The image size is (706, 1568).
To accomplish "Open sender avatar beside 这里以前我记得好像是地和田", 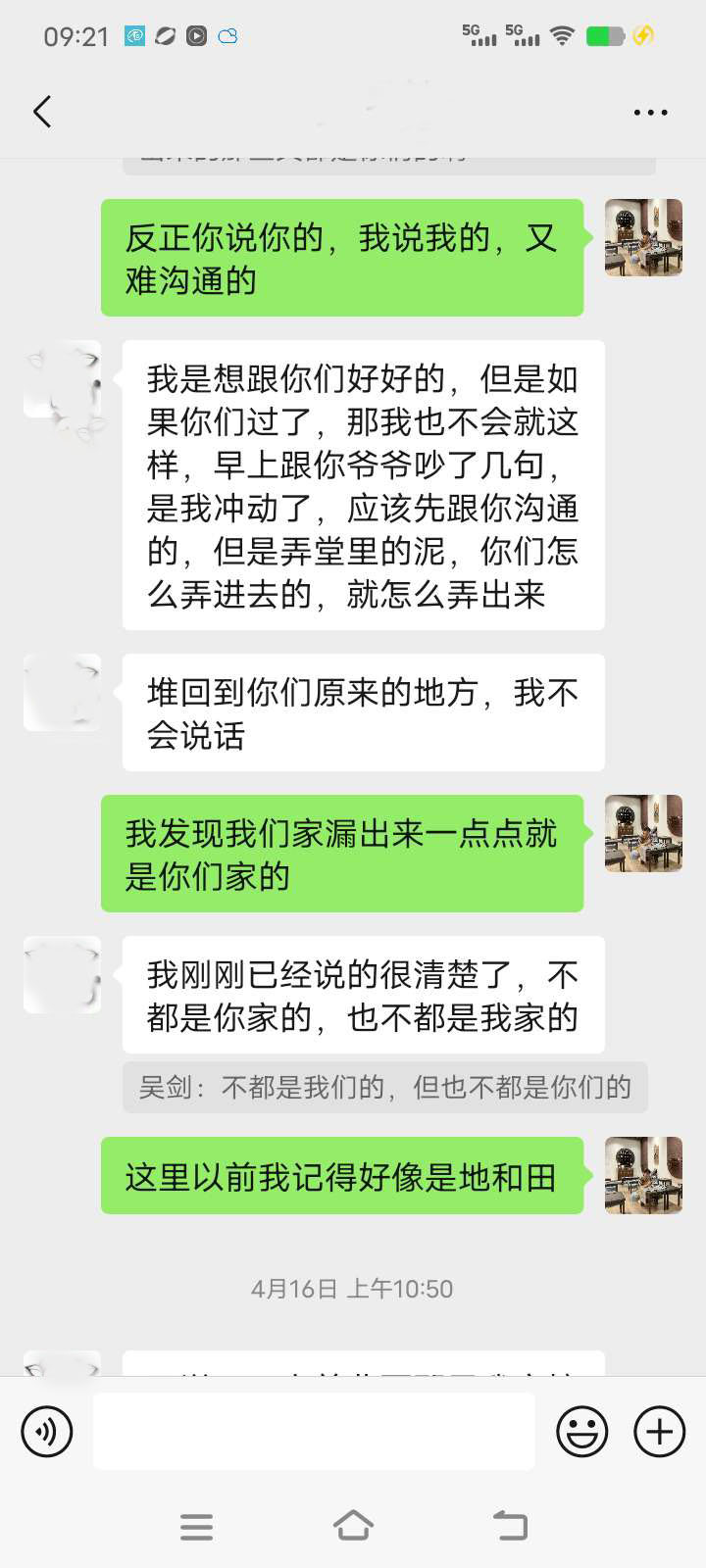I will [643, 1175].
